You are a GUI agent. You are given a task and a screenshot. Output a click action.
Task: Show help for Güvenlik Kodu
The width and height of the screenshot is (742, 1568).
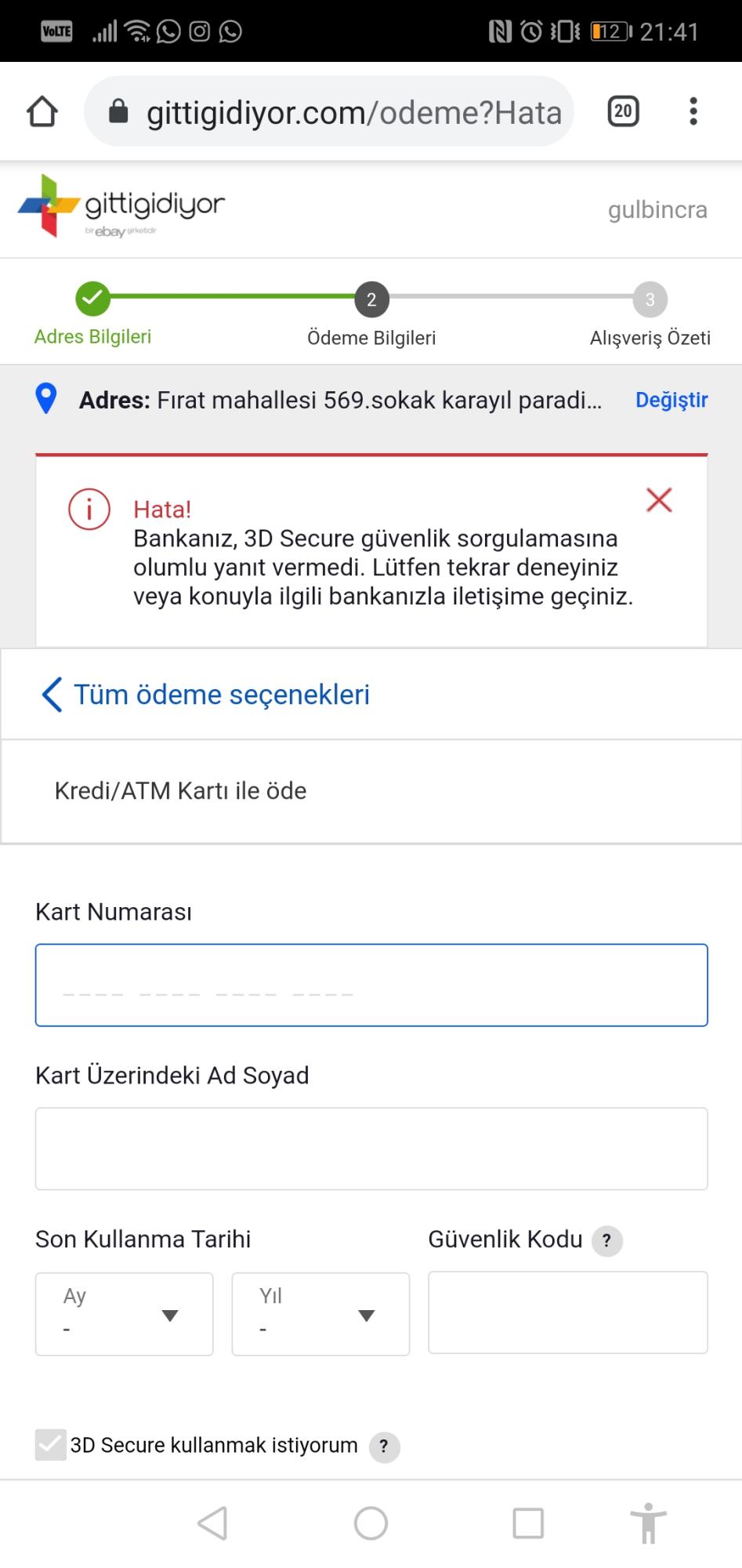606,1241
